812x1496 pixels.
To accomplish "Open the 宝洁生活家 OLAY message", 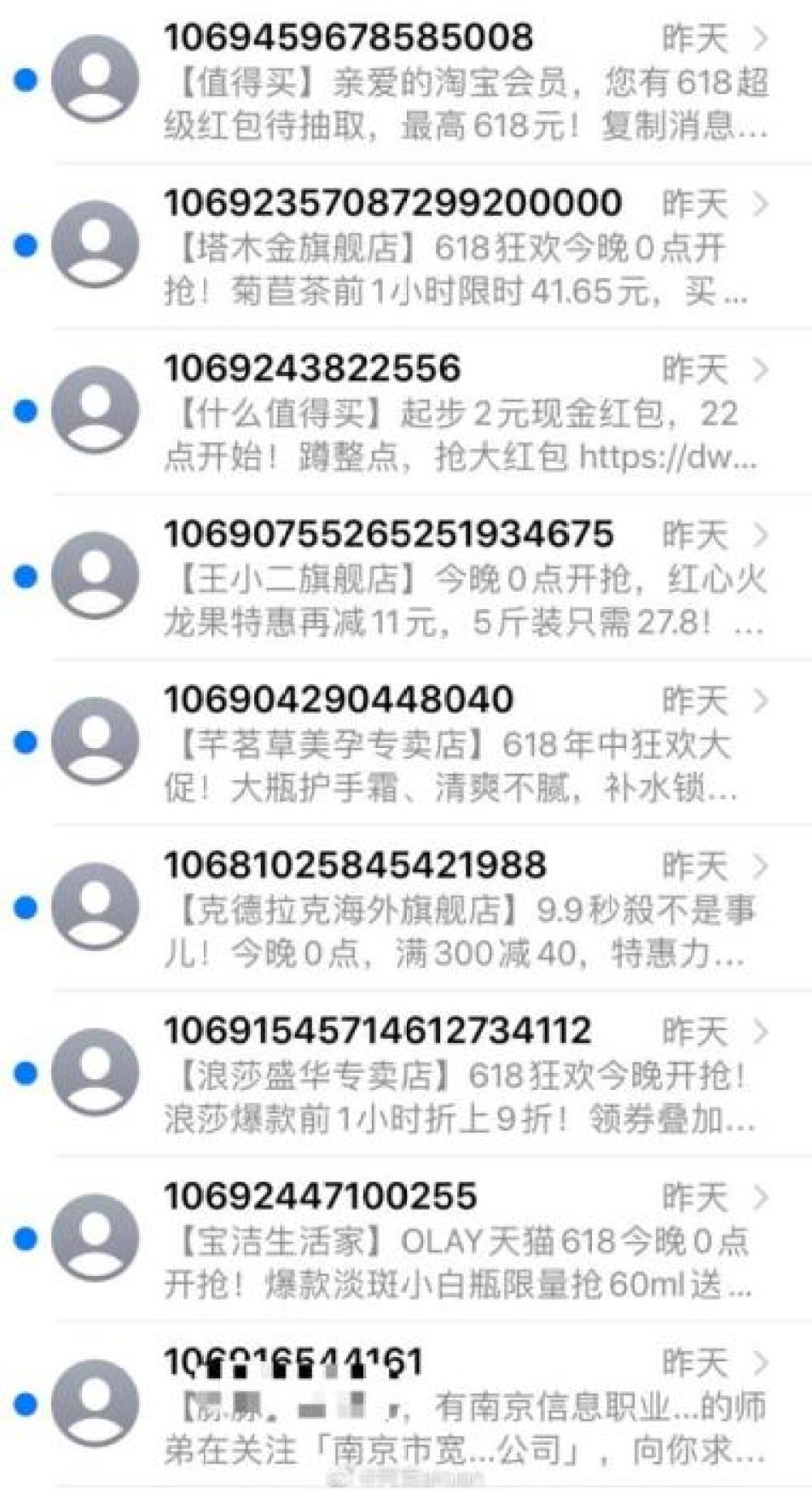I will coord(463,1242).
